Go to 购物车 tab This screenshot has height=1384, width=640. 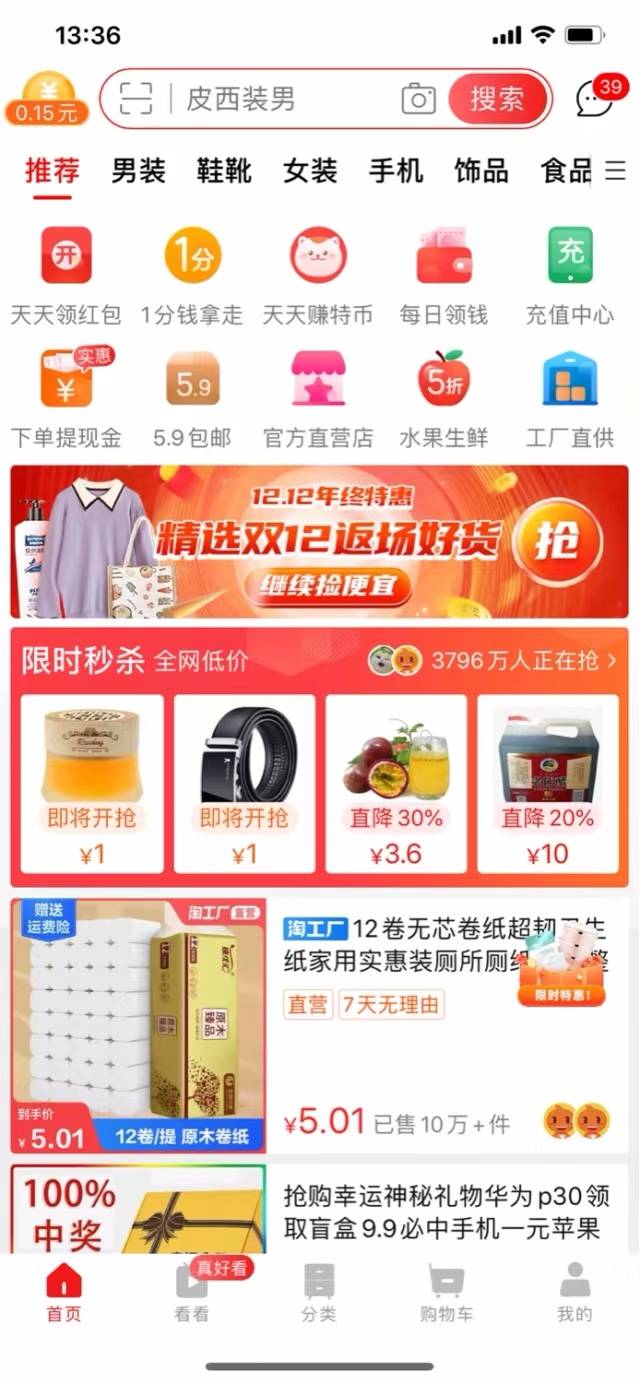446,1293
